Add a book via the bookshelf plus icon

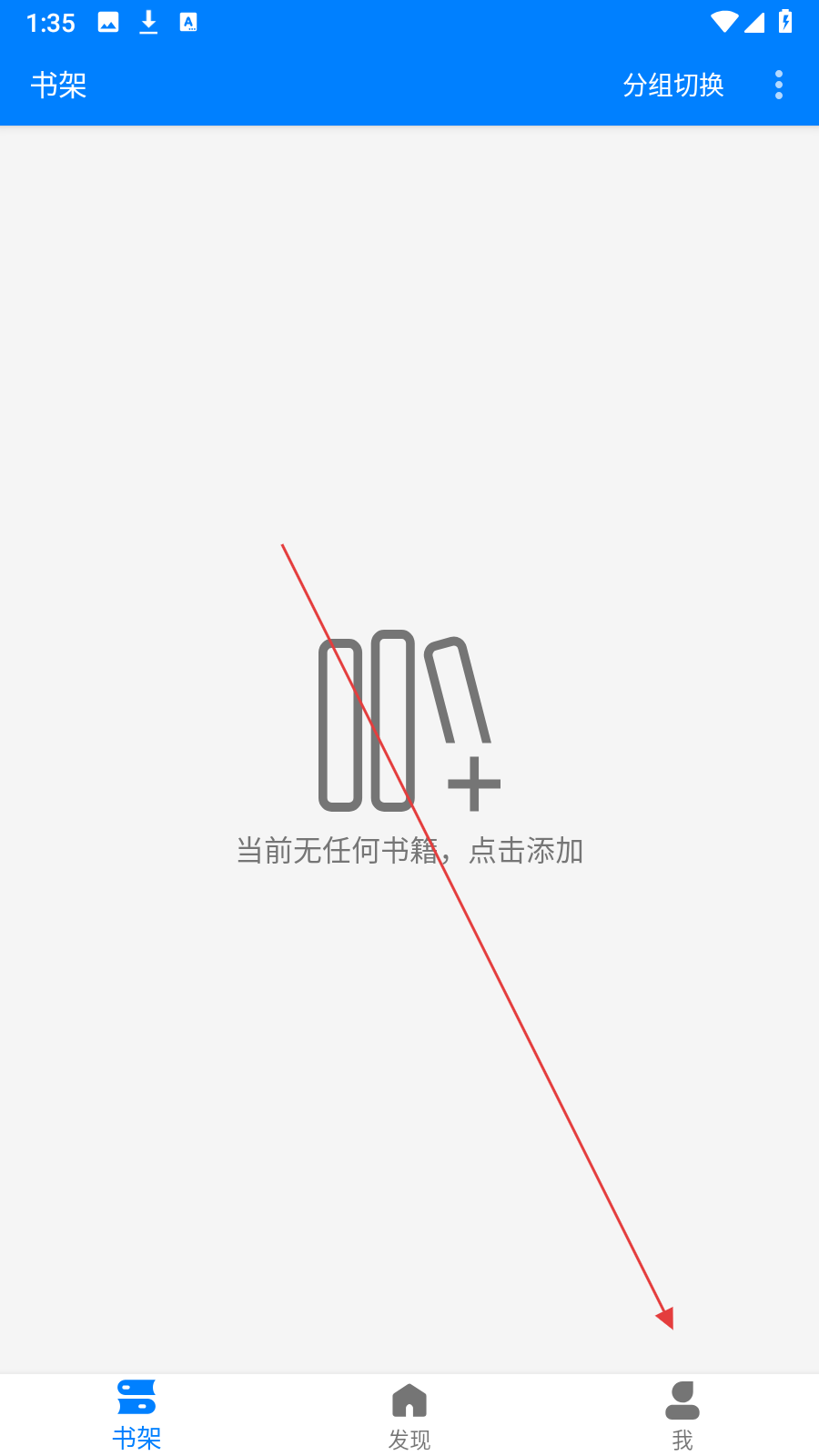pos(409,721)
